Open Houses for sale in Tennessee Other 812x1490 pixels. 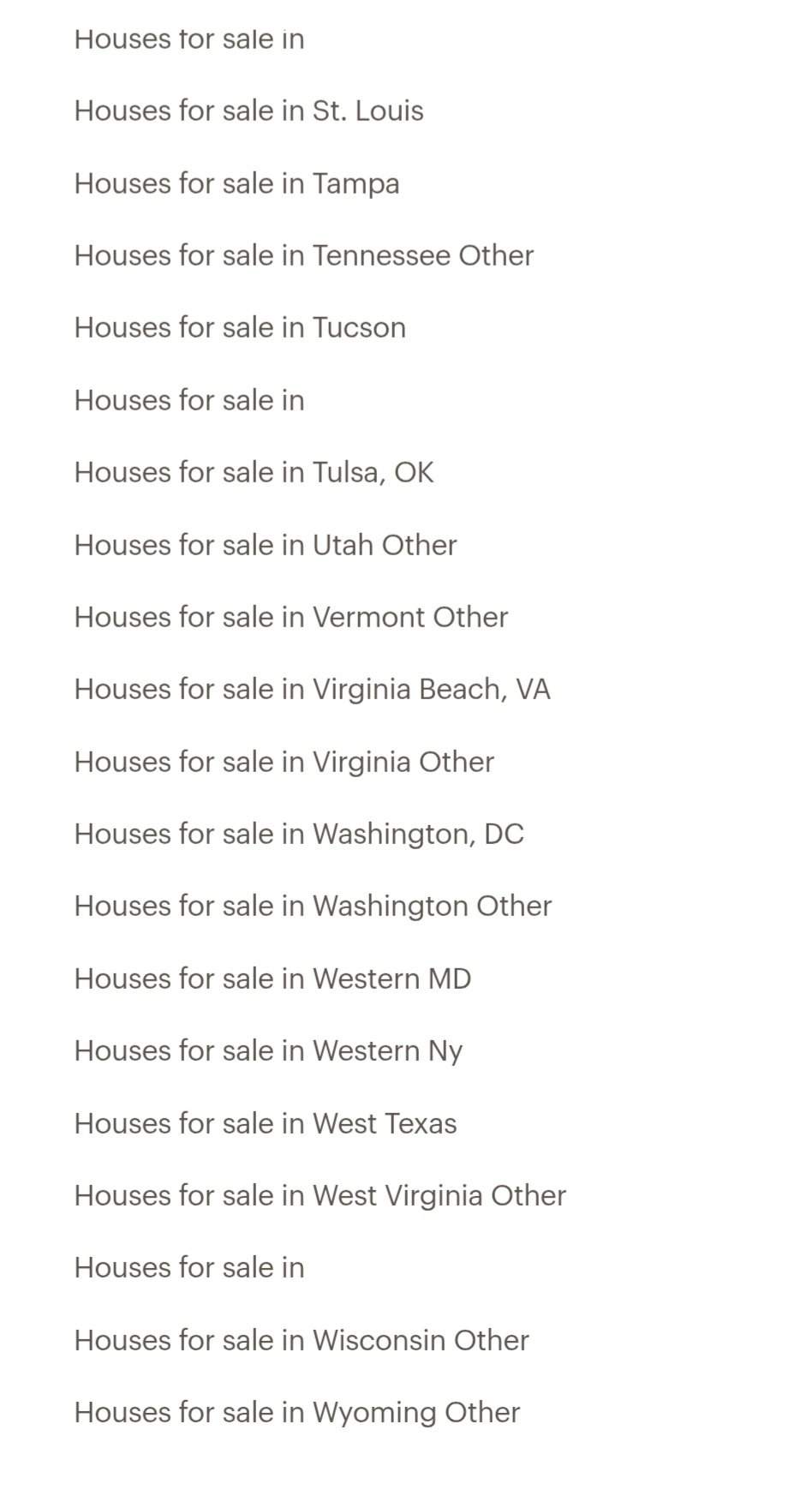(x=303, y=255)
